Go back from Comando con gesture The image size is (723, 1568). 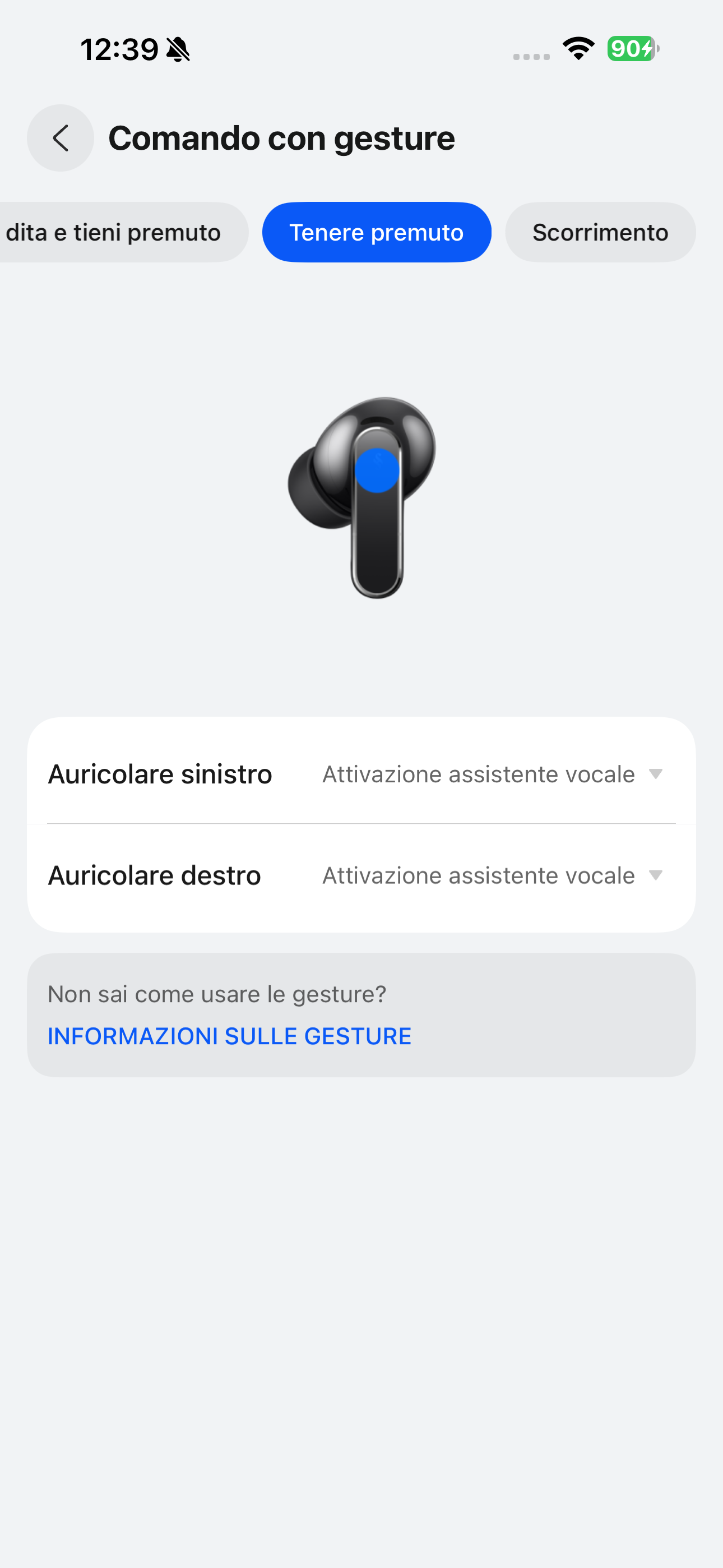[x=61, y=138]
